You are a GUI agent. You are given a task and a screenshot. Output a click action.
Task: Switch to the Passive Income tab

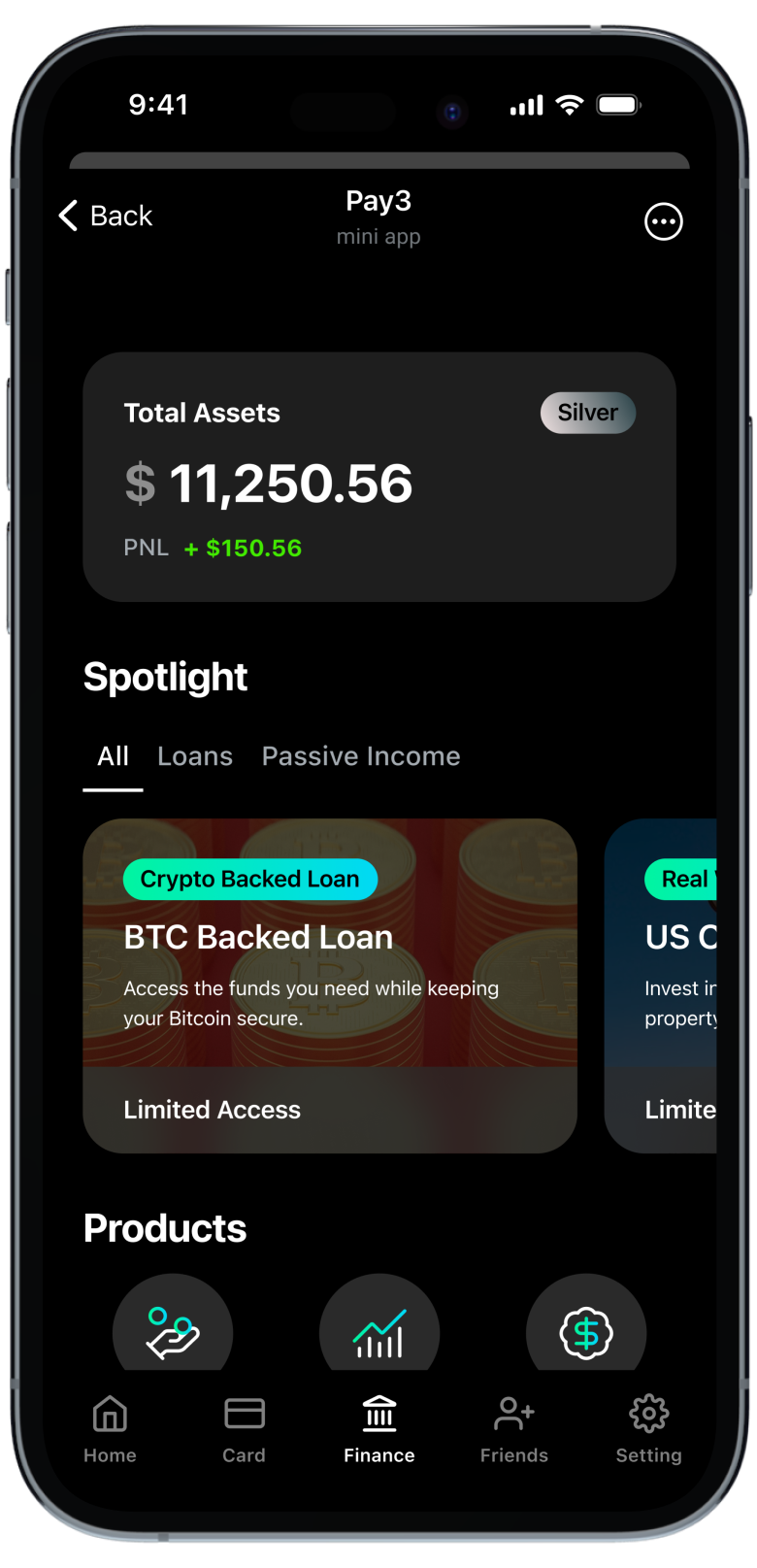pyautogui.click(x=361, y=756)
